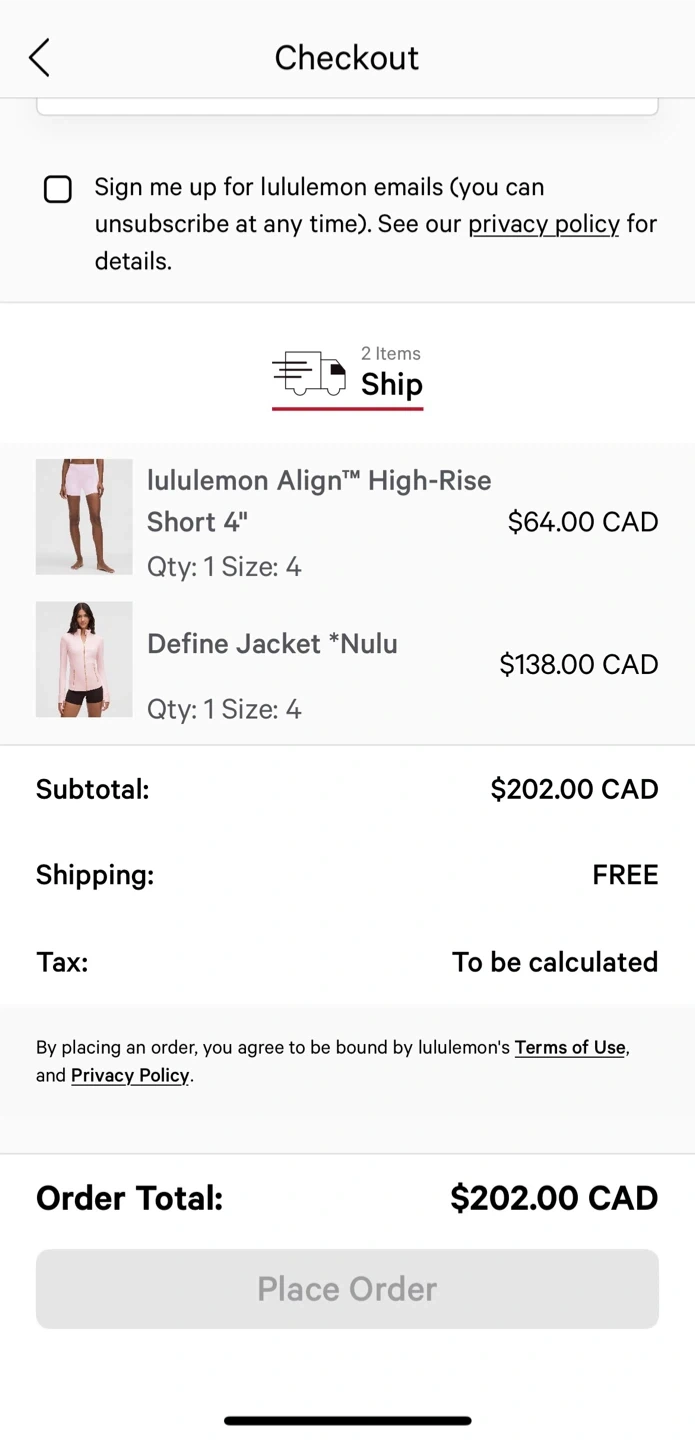695x1440 pixels.
Task: Select the Ship tab with 2 items
Action: [348, 375]
